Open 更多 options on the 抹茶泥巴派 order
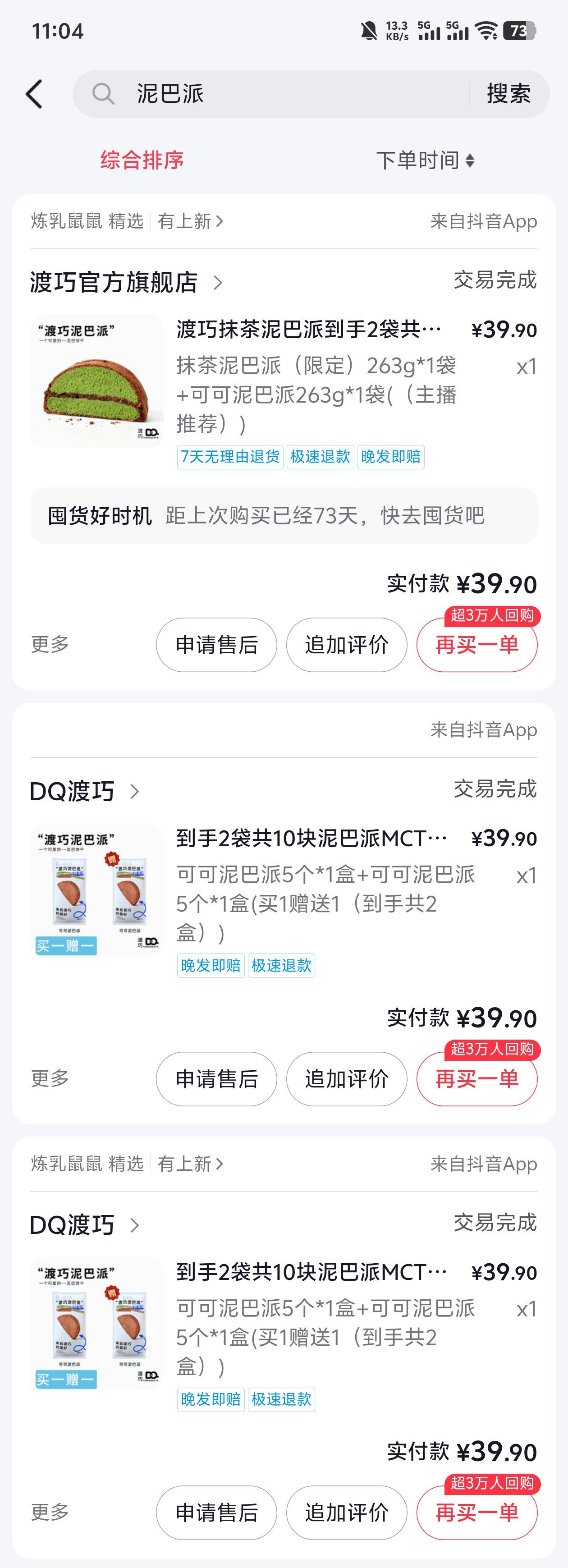The height and width of the screenshot is (1568, 568). [50, 644]
